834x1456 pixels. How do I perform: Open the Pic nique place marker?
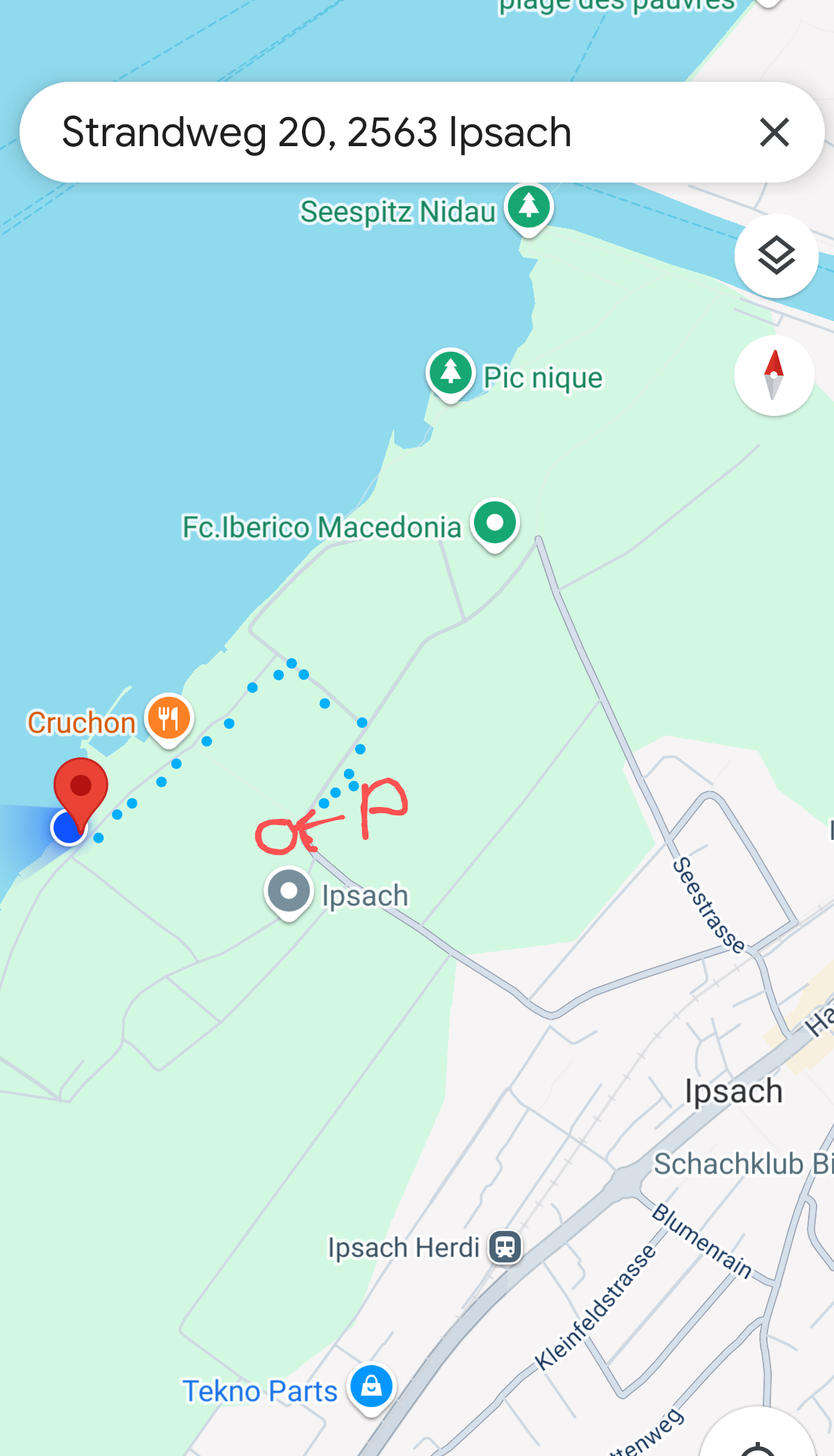(451, 372)
